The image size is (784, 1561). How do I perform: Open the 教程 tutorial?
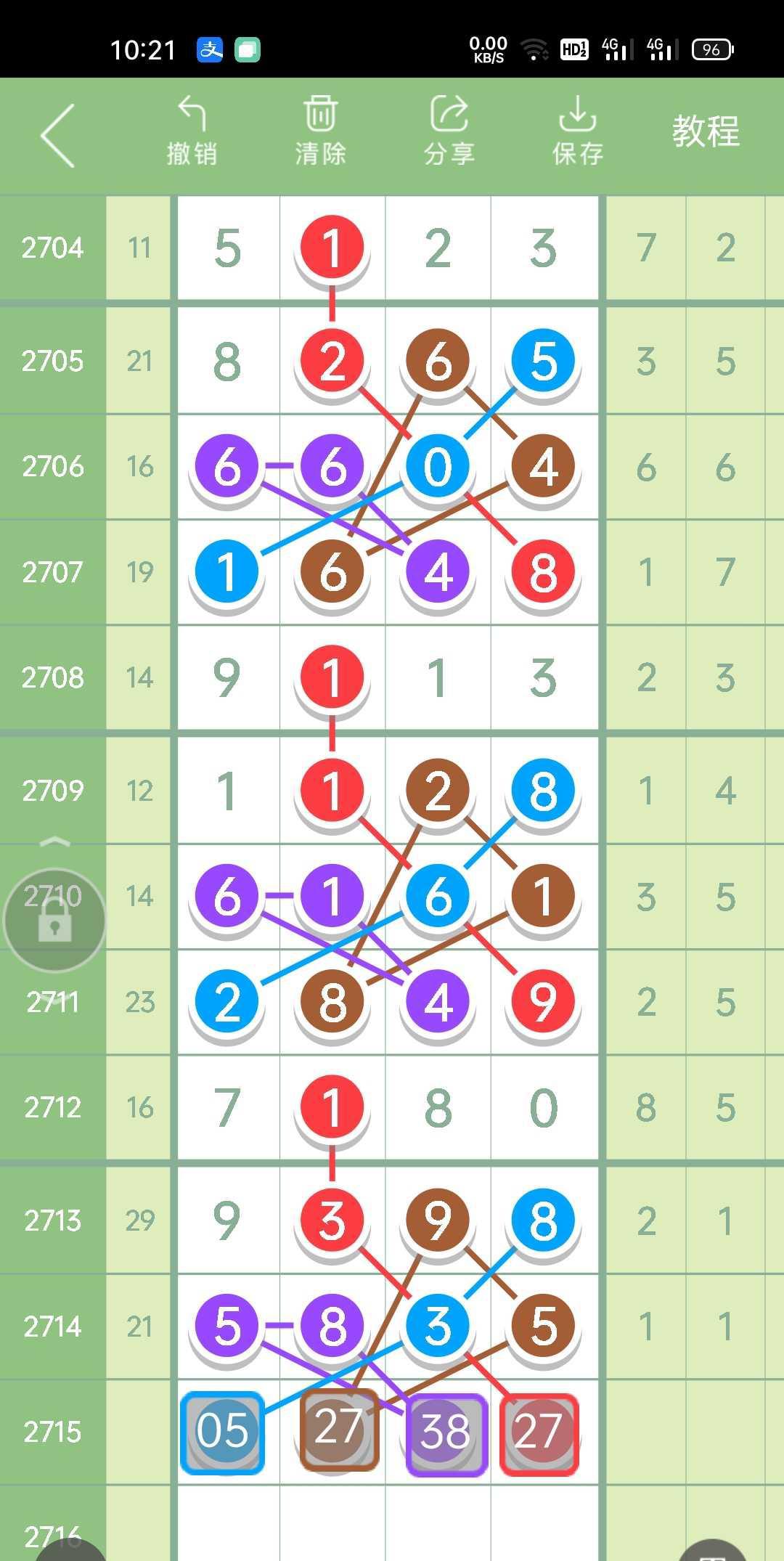coord(705,132)
